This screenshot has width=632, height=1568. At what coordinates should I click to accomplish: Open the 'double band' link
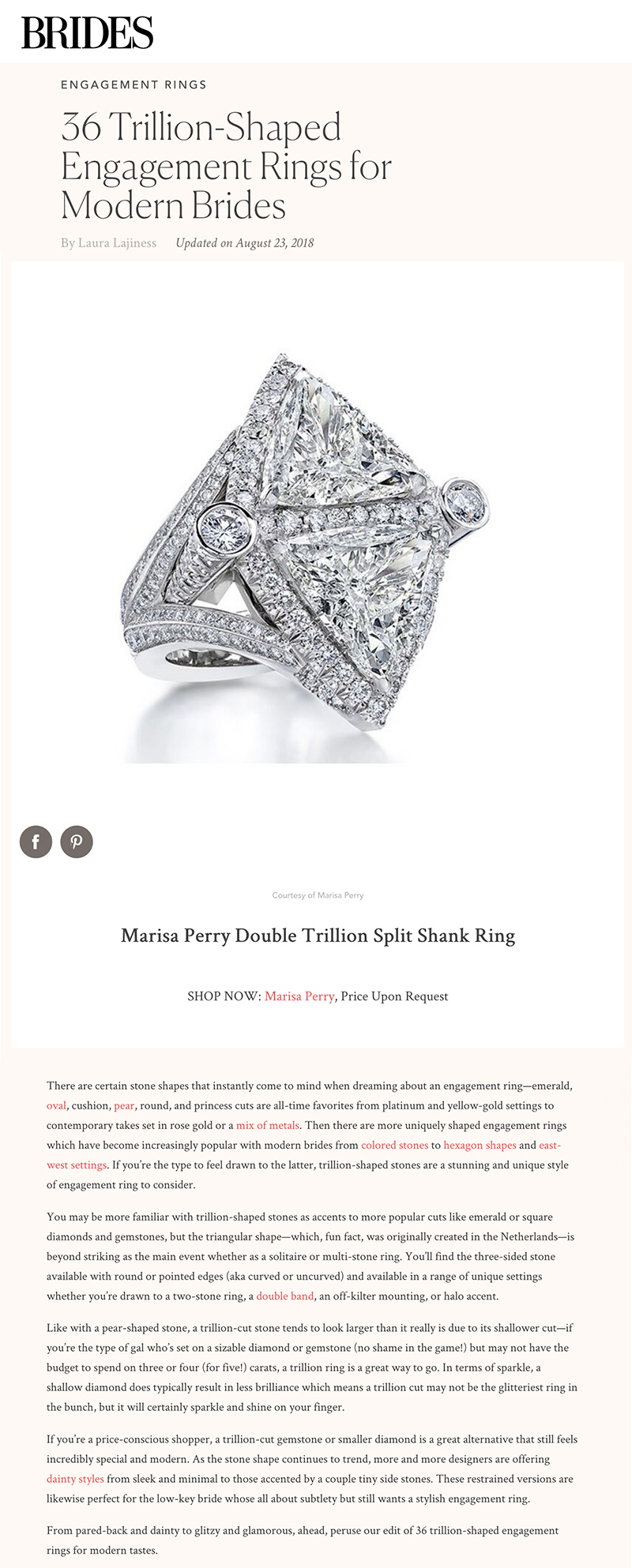point(284,1296)
